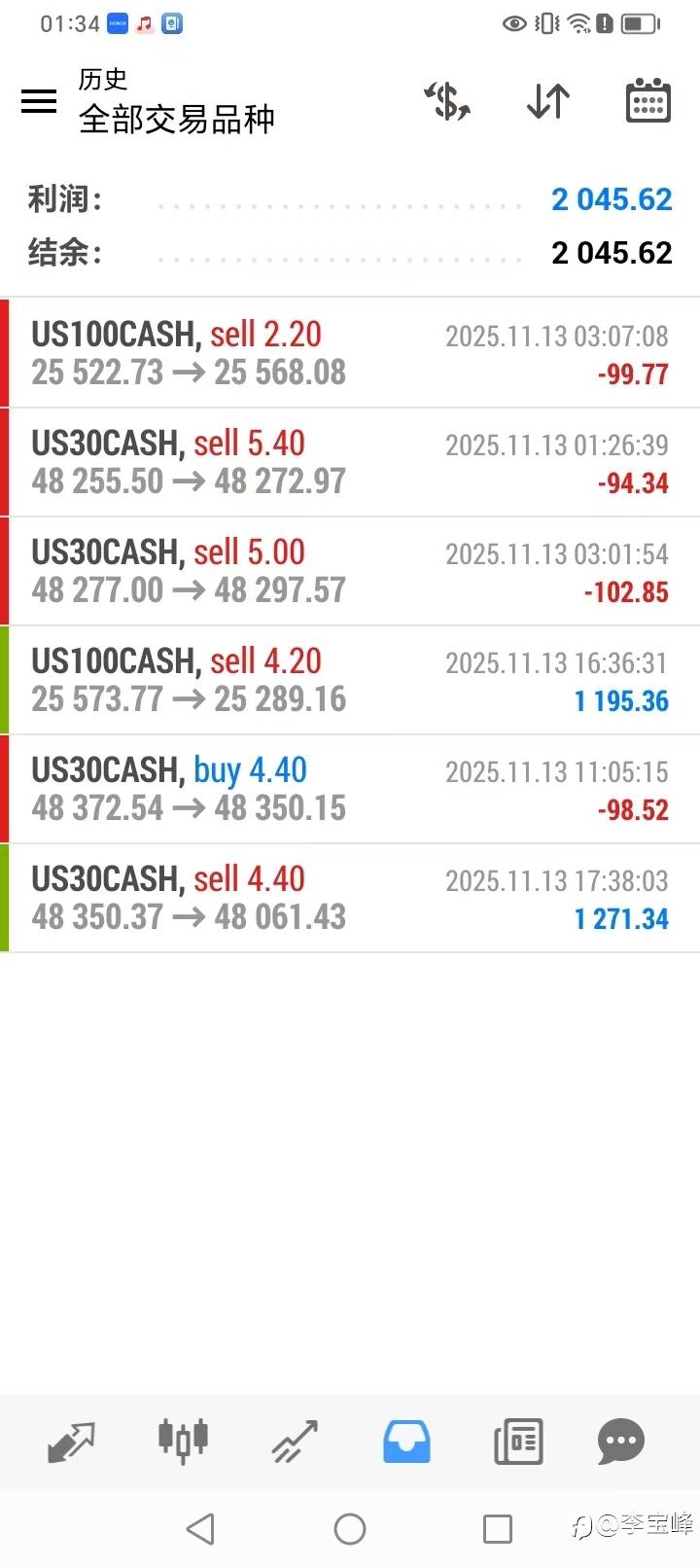The width and height of the screenshot is (700, 1568).
Task: Tap the sort arrows icon
Action: [x=548, y=100]
